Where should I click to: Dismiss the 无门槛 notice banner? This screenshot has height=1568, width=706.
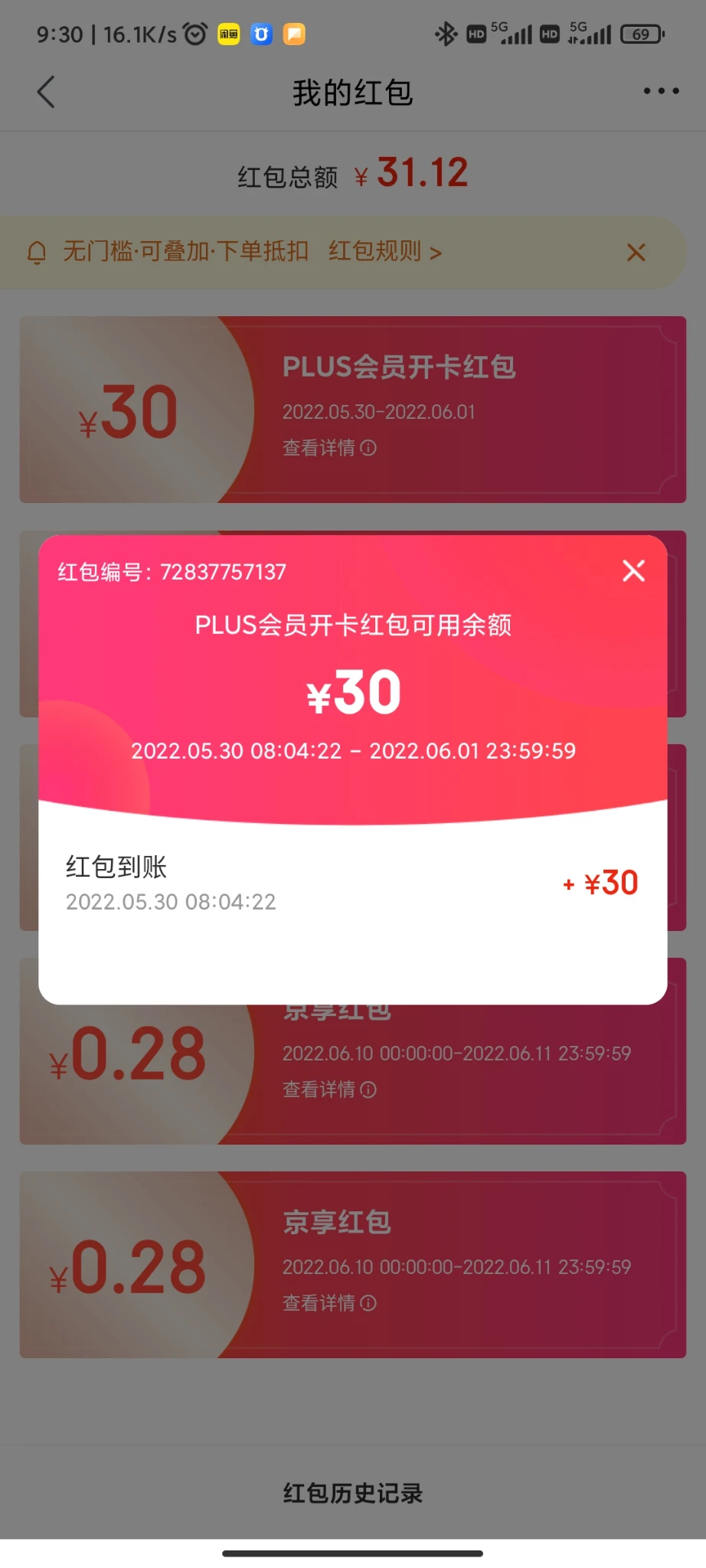coord(636,252)
